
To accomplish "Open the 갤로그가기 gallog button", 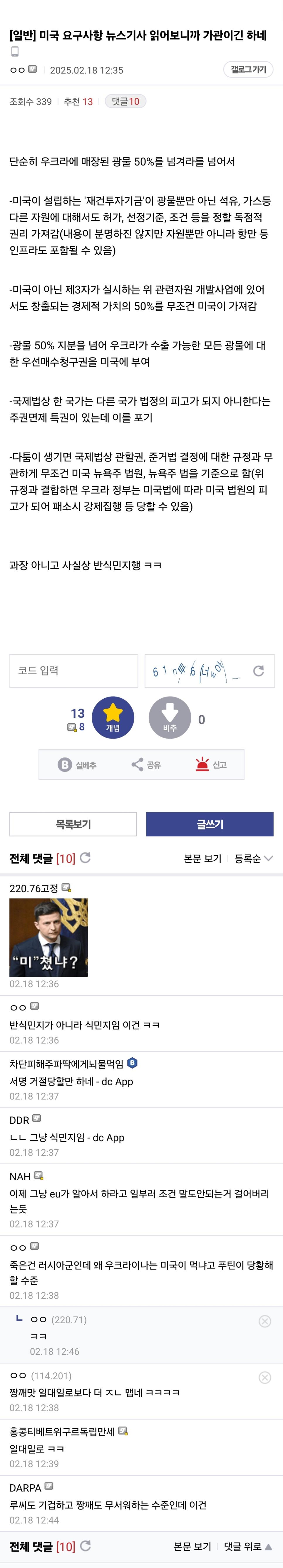I will (248, 69).
